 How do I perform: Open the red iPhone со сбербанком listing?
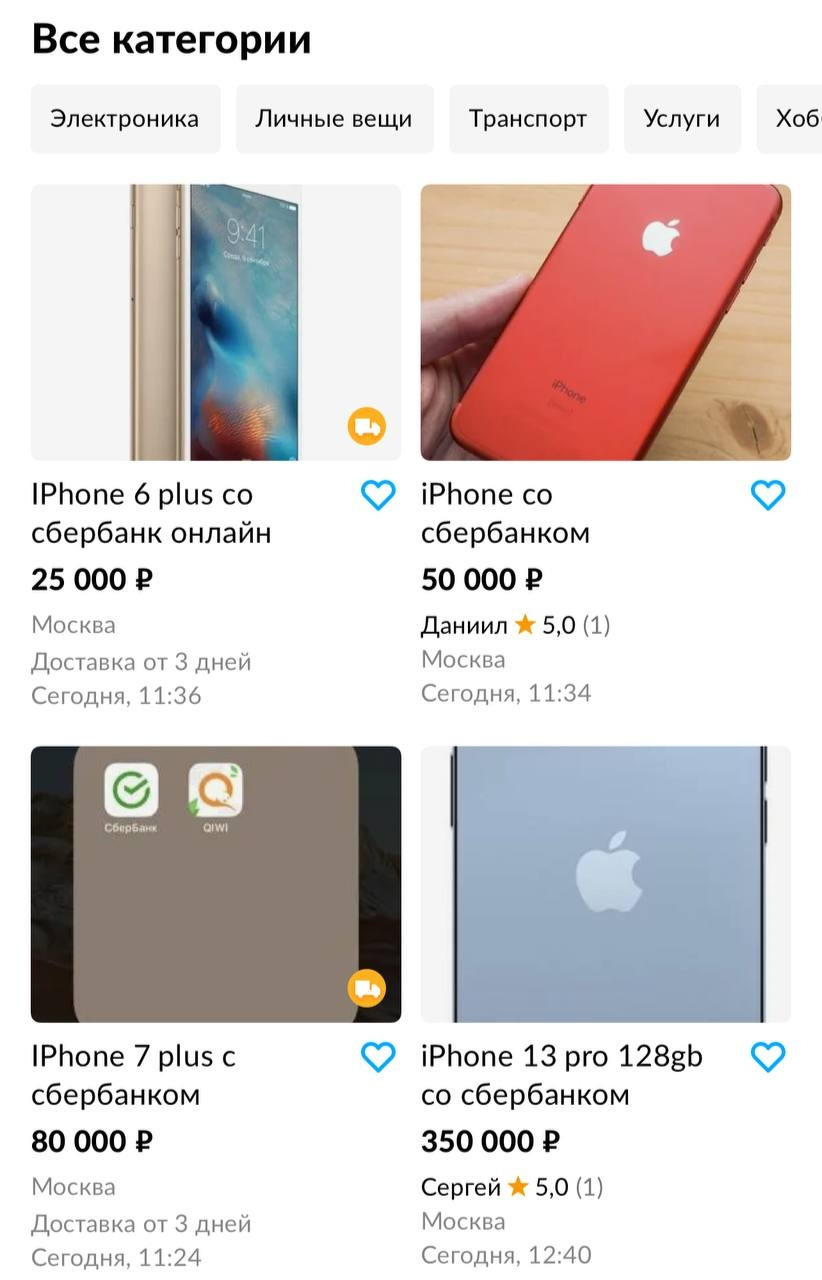click(x=605, y=322)
